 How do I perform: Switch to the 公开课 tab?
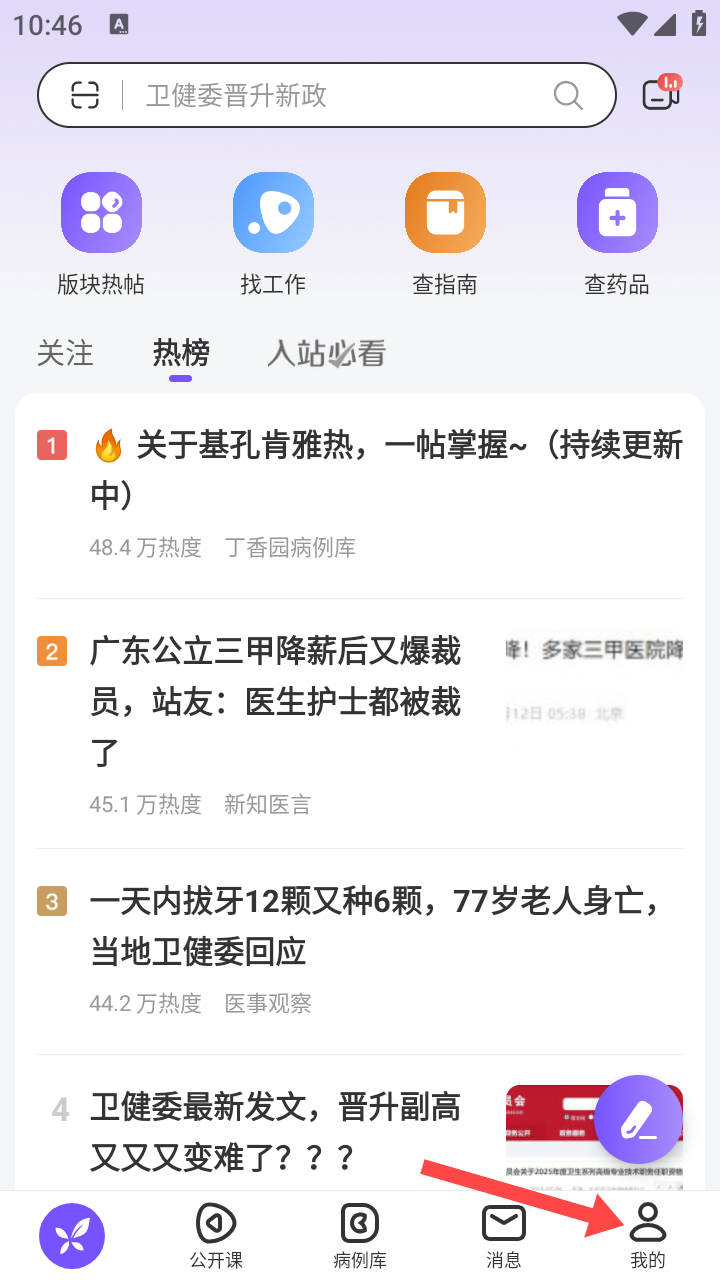[216, 1236]
